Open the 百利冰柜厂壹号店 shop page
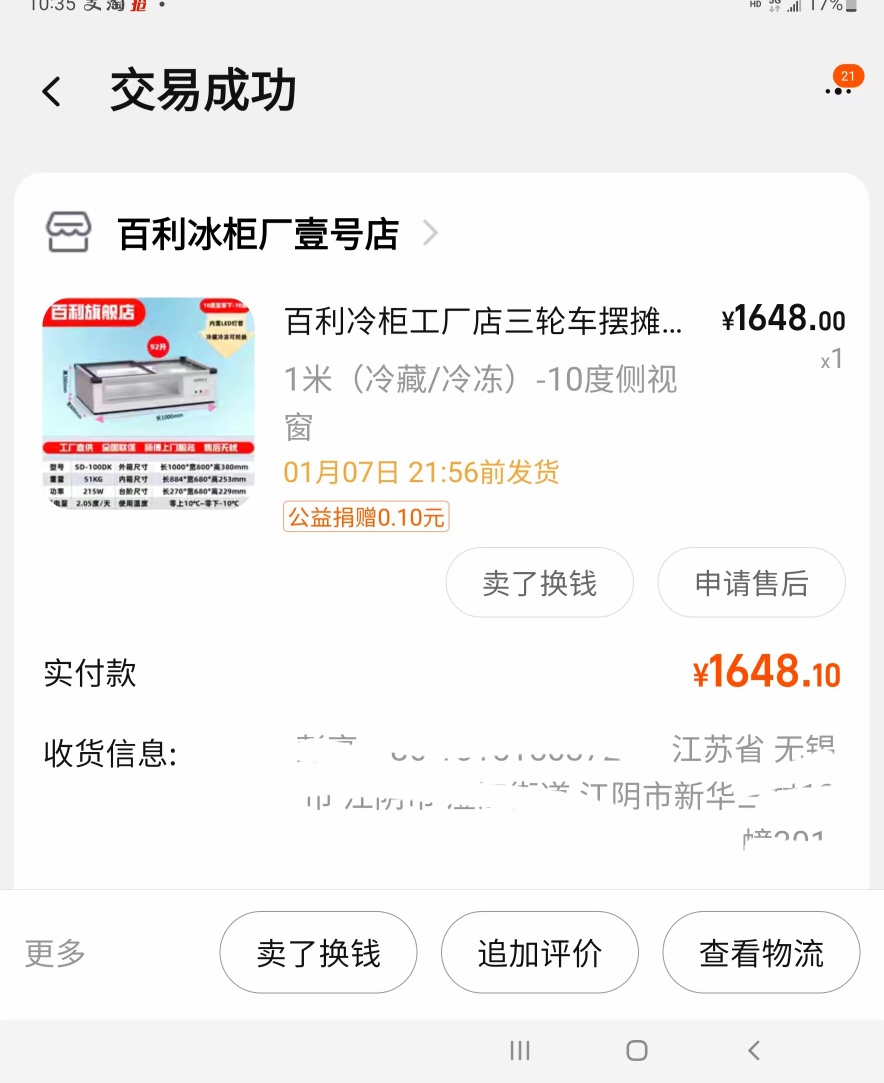The height and width of the screenshot is (1083, 884). tap(258, 234)
